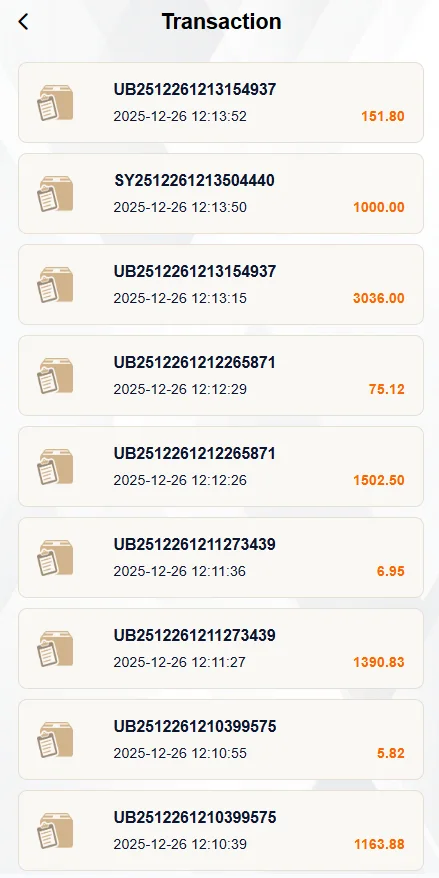Select the 3036.00 transaction at 12:13:15
Viewport: 439px width, 878px height.
pyautogui.click(x=221, y=284)
